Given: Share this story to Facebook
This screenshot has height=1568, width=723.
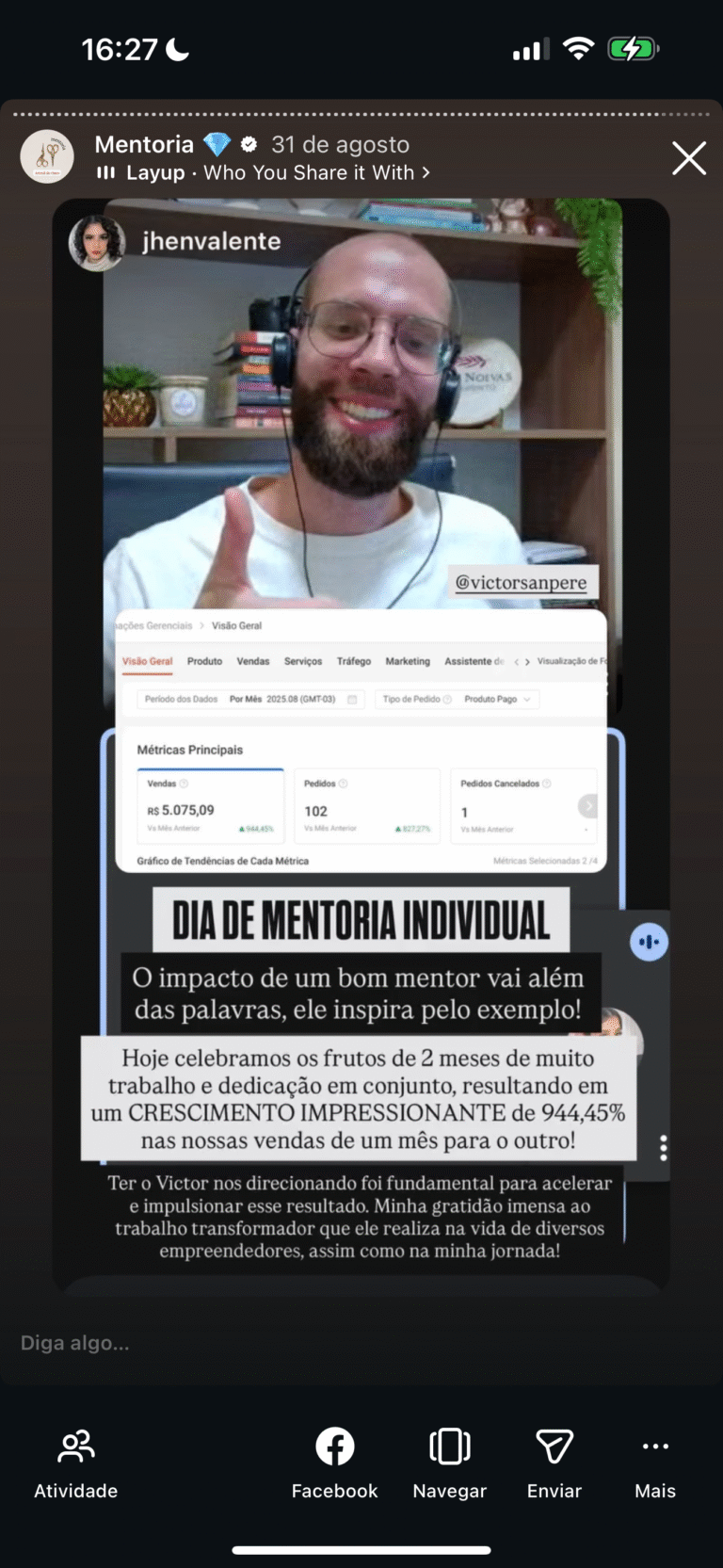Looking at the screenshot, I should pos(334,1463).
